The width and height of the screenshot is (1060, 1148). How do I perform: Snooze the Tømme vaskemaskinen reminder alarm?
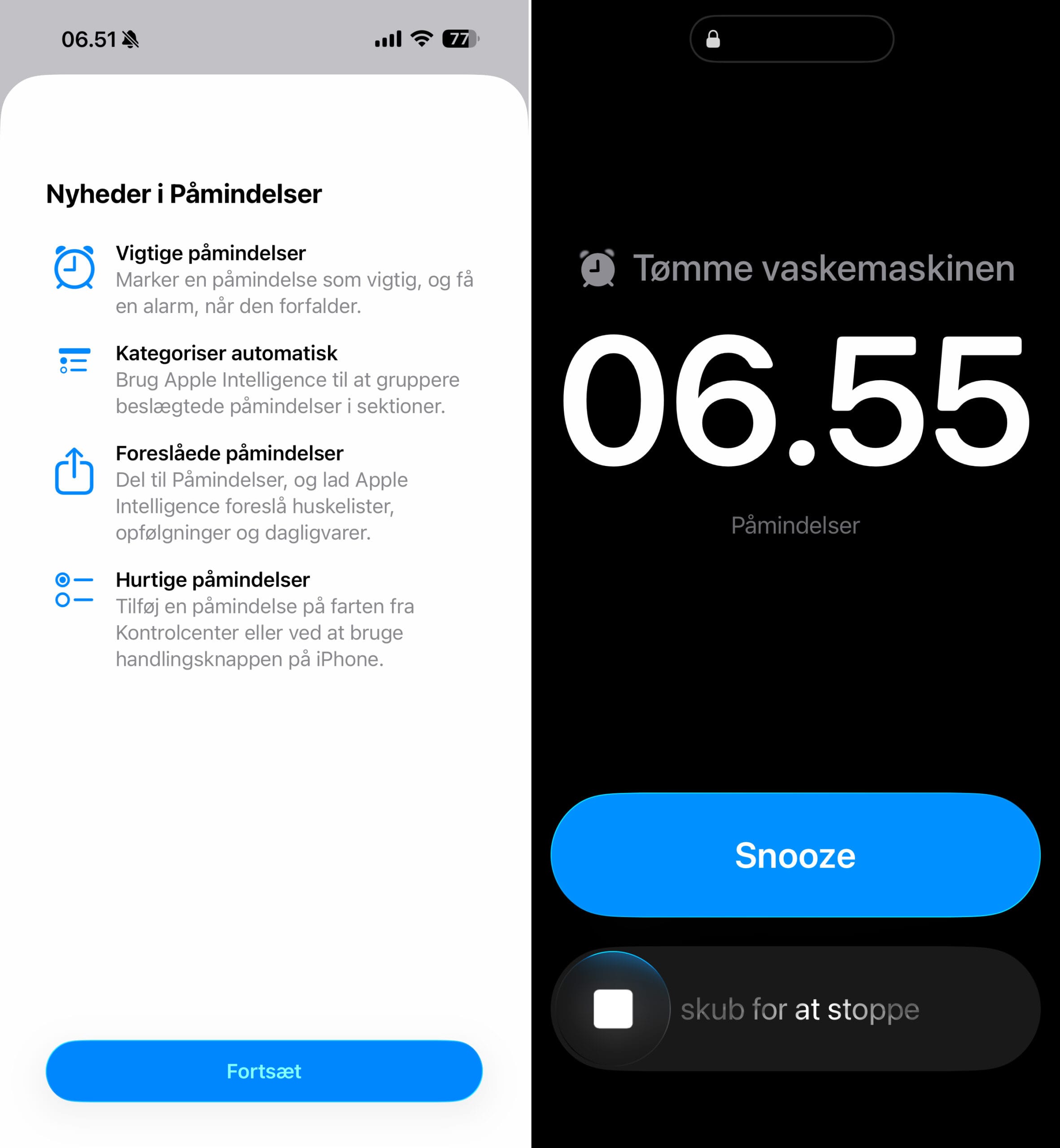(x=795, y=855)
